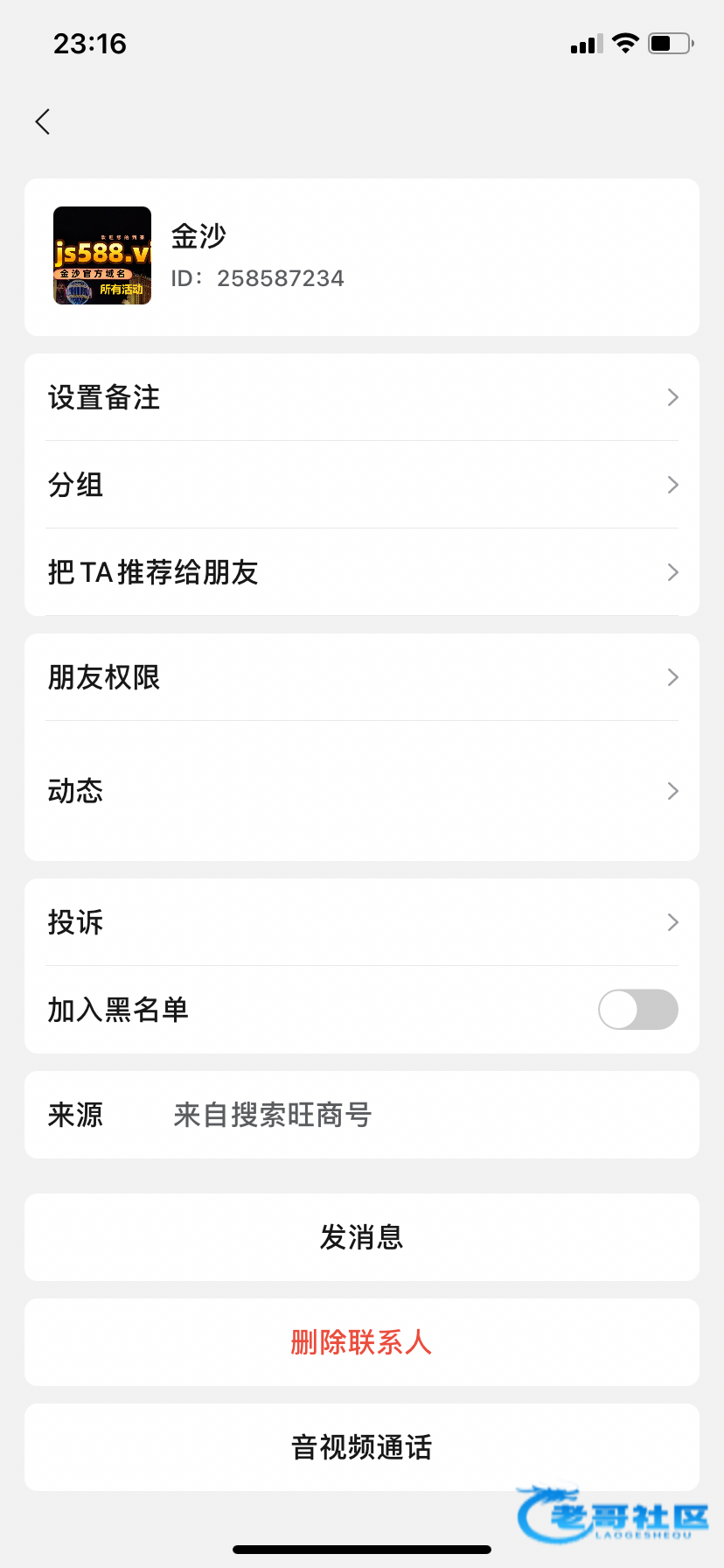
Task: View the contact's 动态
Action: 362,791
